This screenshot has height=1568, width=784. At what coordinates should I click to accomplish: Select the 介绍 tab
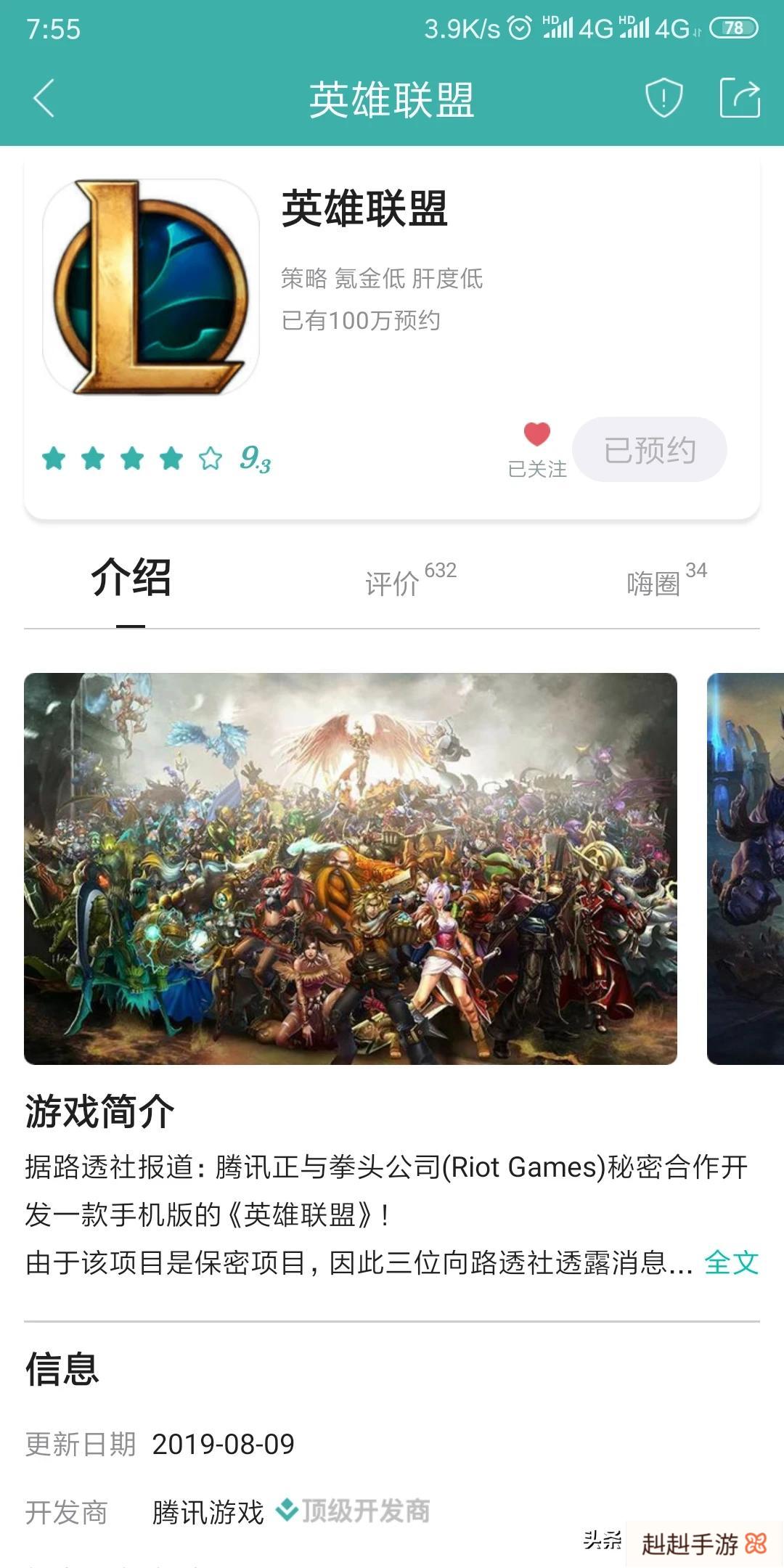coord(131,579)
